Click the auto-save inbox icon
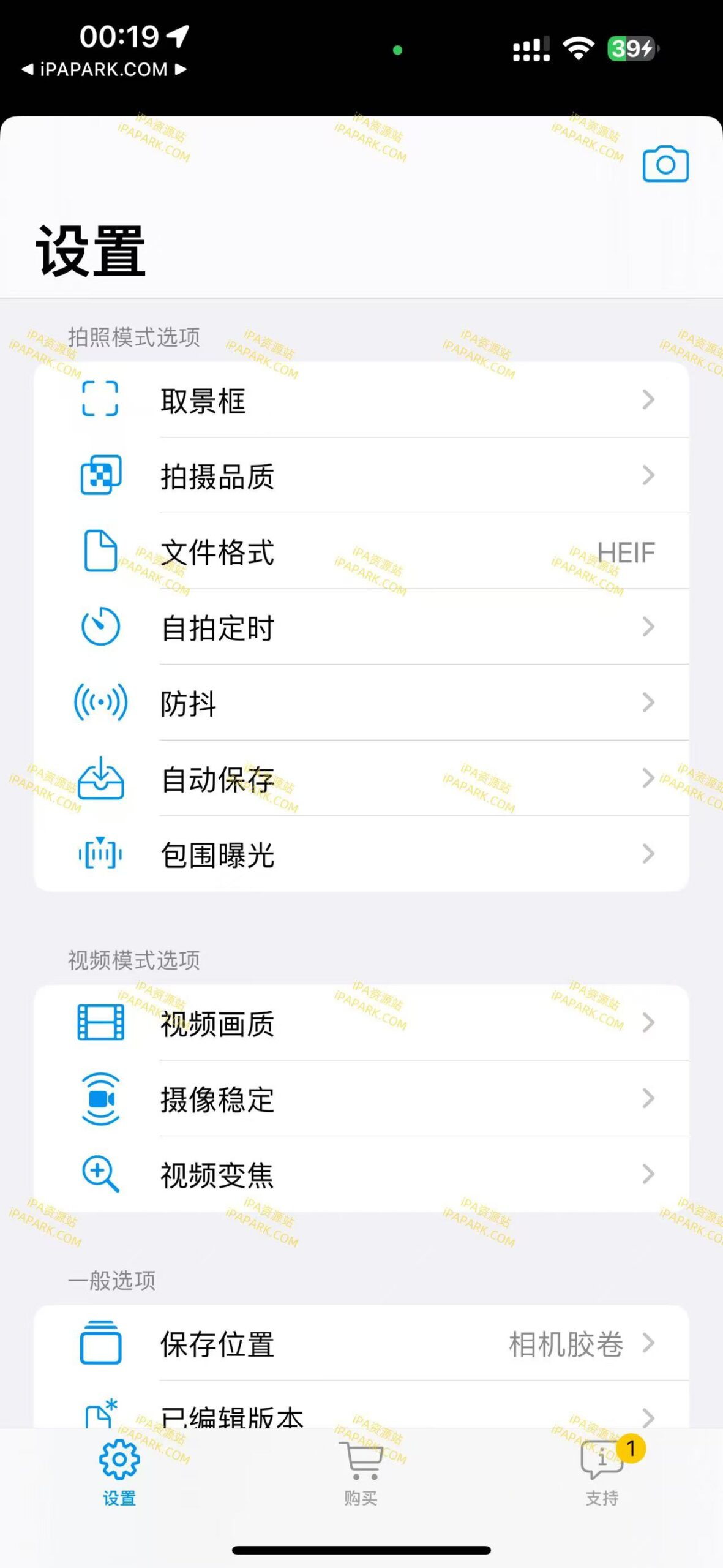The height and width of the screenshot is (1568, 723). point(102,779)
